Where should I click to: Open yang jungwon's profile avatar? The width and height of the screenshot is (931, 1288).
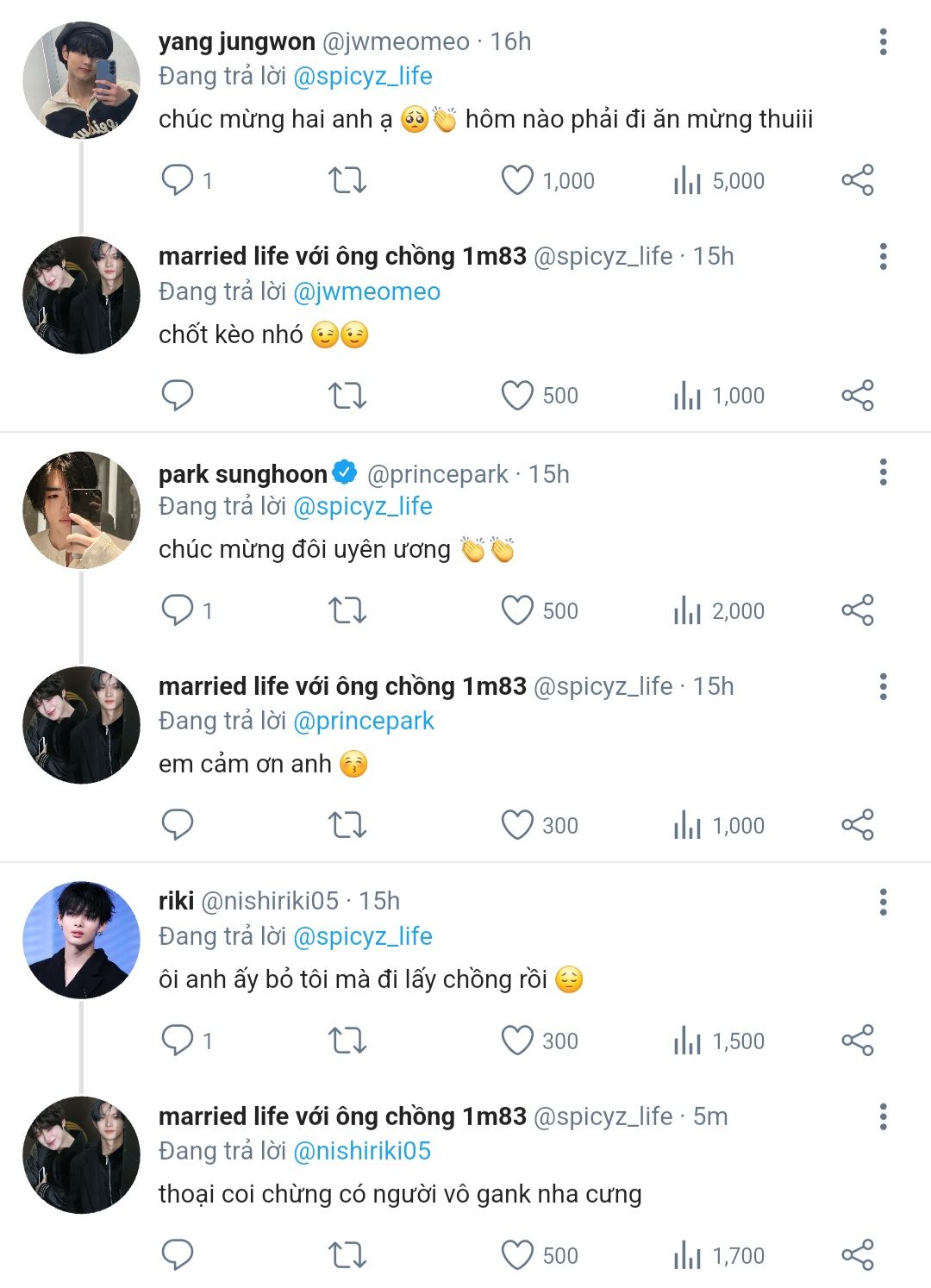[81, 80]
